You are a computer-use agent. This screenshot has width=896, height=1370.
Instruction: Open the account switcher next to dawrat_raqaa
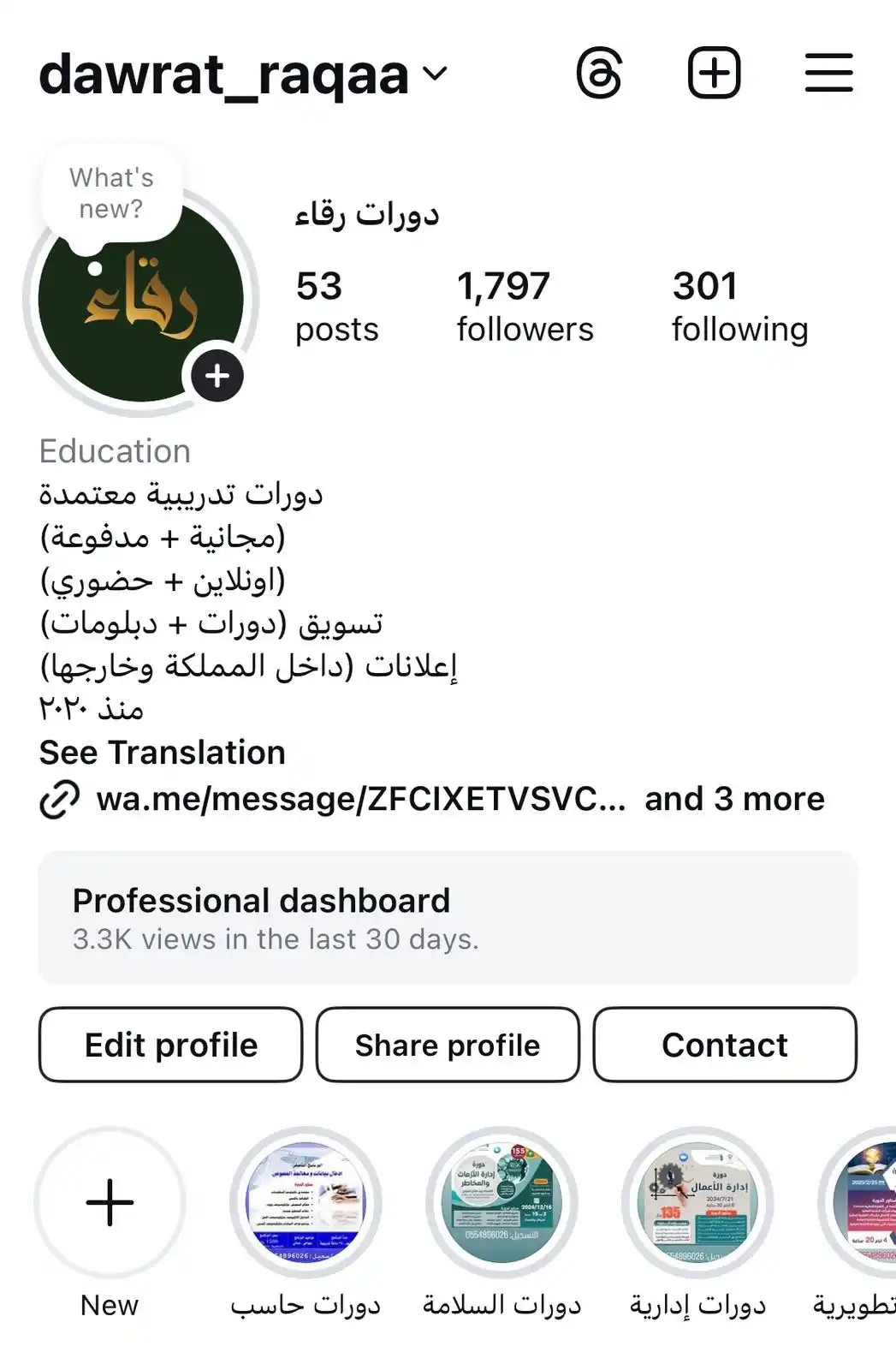coord(435,74)
